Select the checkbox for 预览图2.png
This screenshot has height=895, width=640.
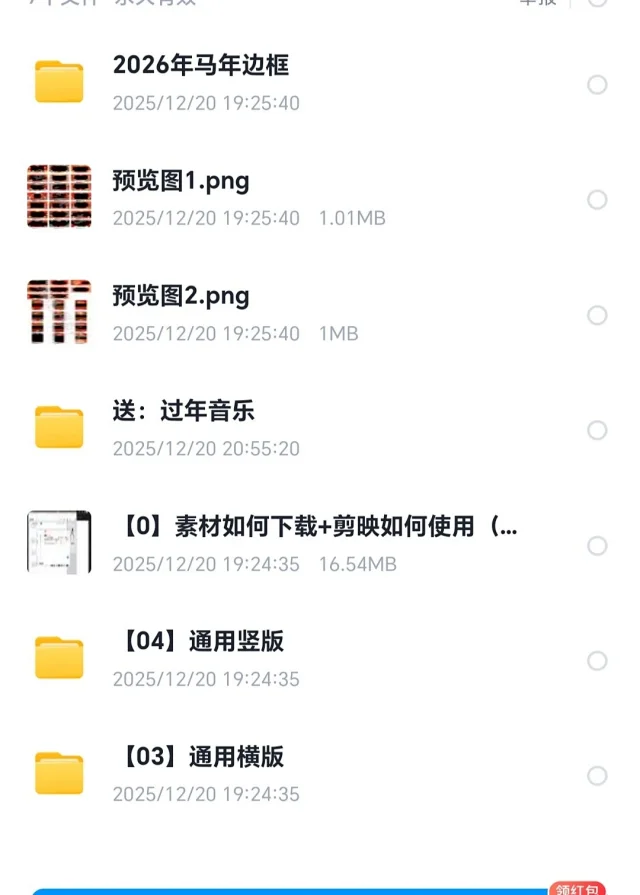597,315
